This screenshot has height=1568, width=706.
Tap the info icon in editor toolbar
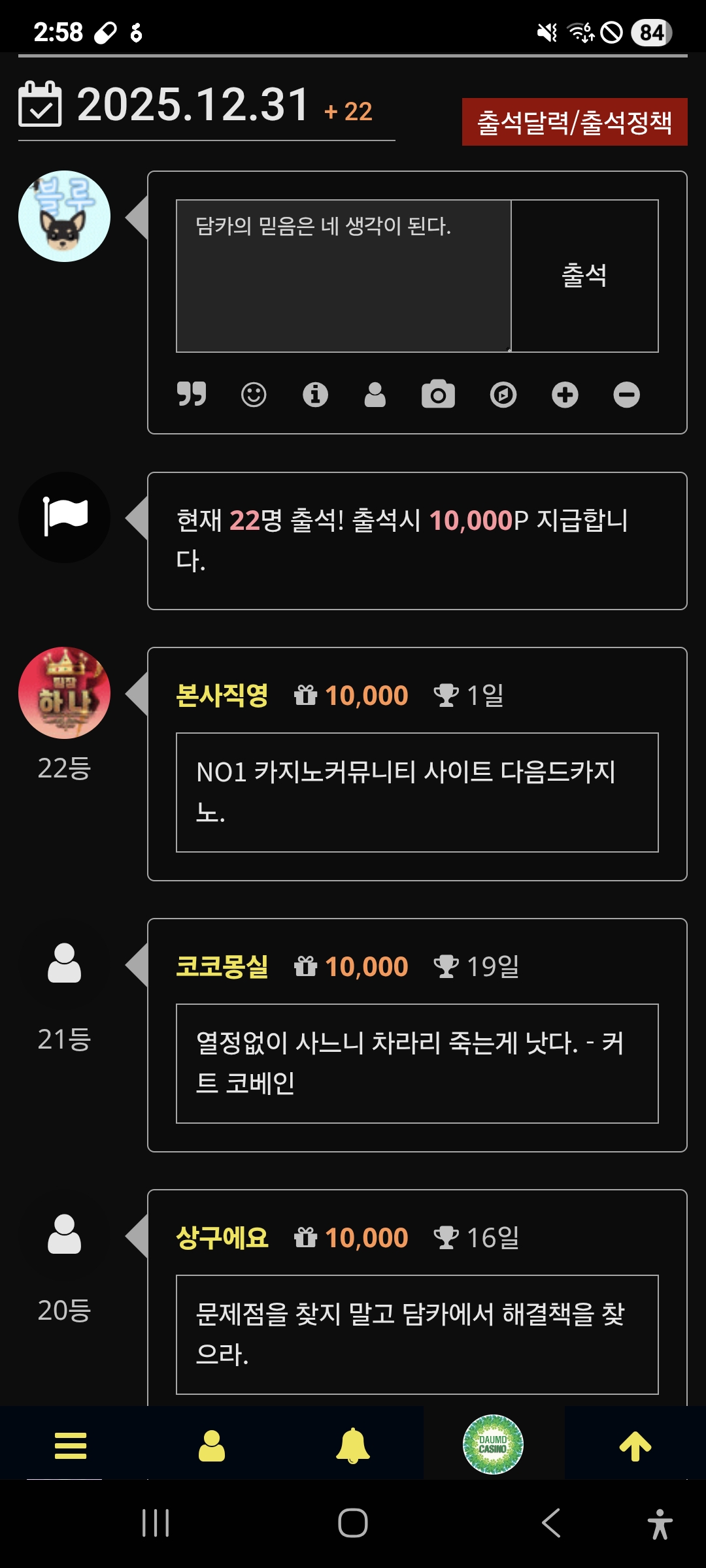pos(315,395)
